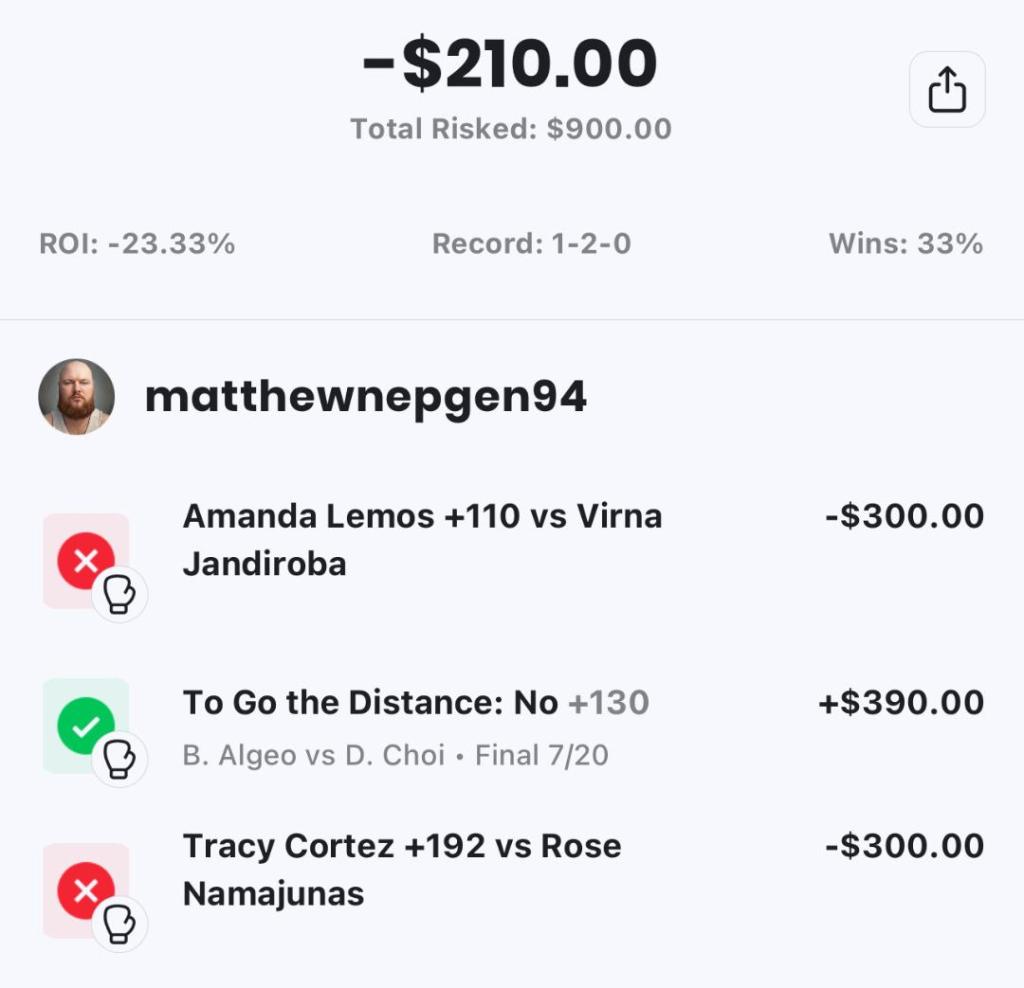Screen dimensions: 1024x988
Task: View the To Go the Distance: No bet
Action: pyautogui.click(x=415, y=703)
